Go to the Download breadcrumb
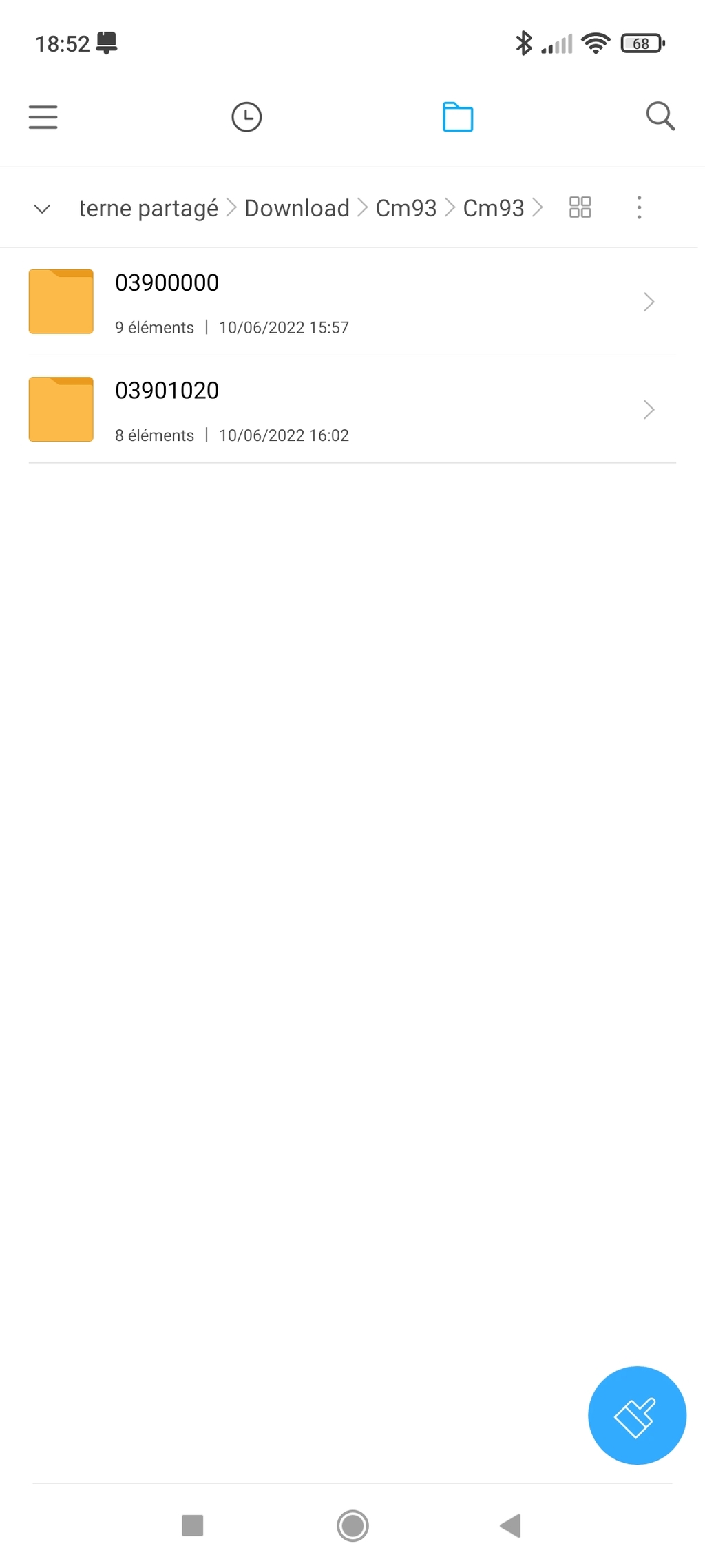Viewport: 705px width, 1568px height. click(x=297, y=208)
